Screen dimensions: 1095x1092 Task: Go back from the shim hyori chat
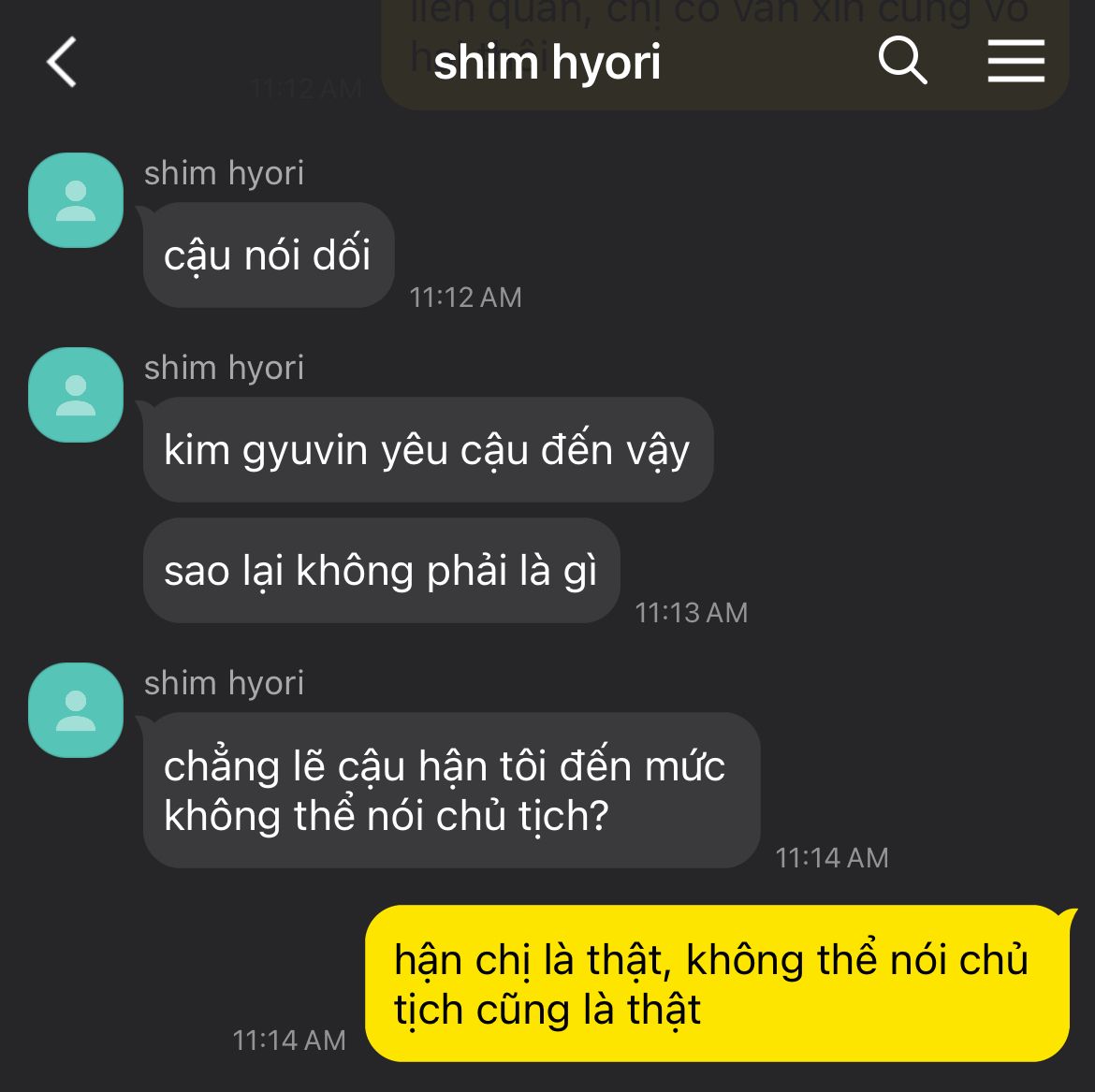pyautogui.click(x=62, y=62)
